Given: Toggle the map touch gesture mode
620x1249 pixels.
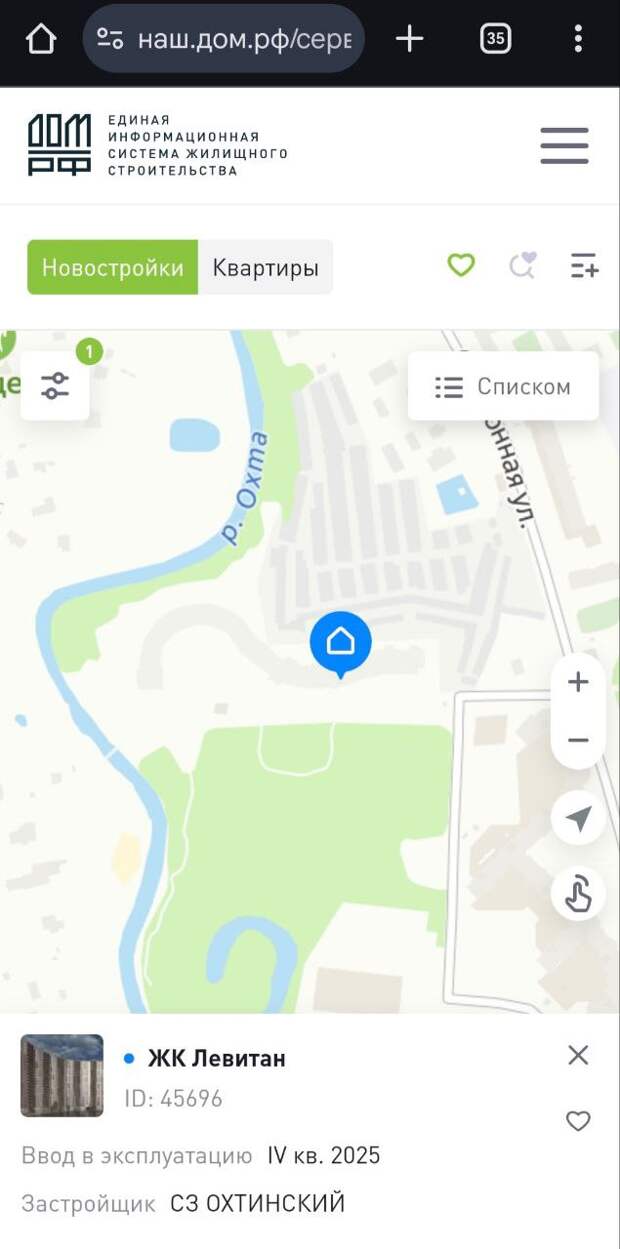Looking at the screenshot, I should (578, 893).
